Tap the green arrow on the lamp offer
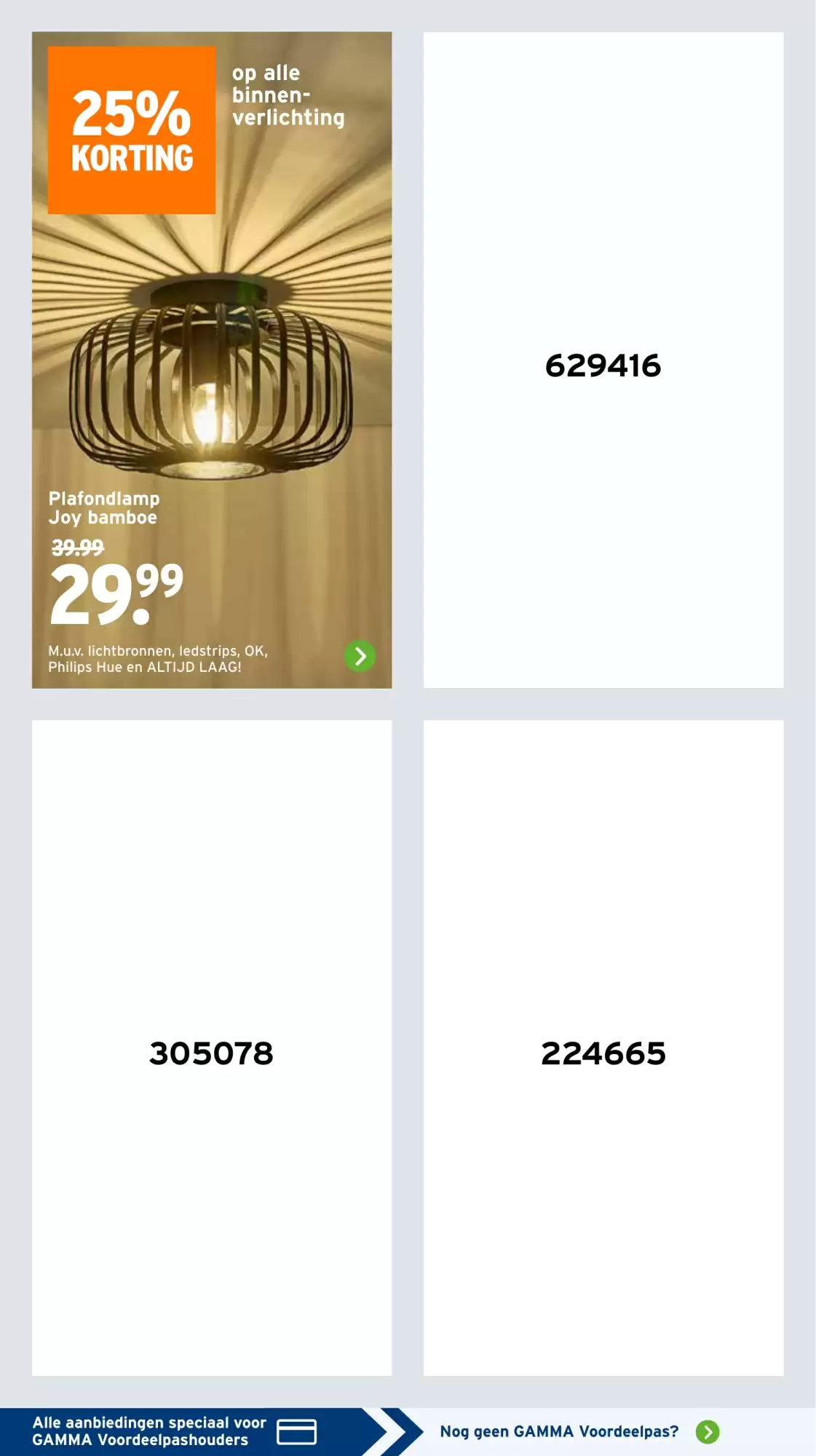 coord(360,656)
